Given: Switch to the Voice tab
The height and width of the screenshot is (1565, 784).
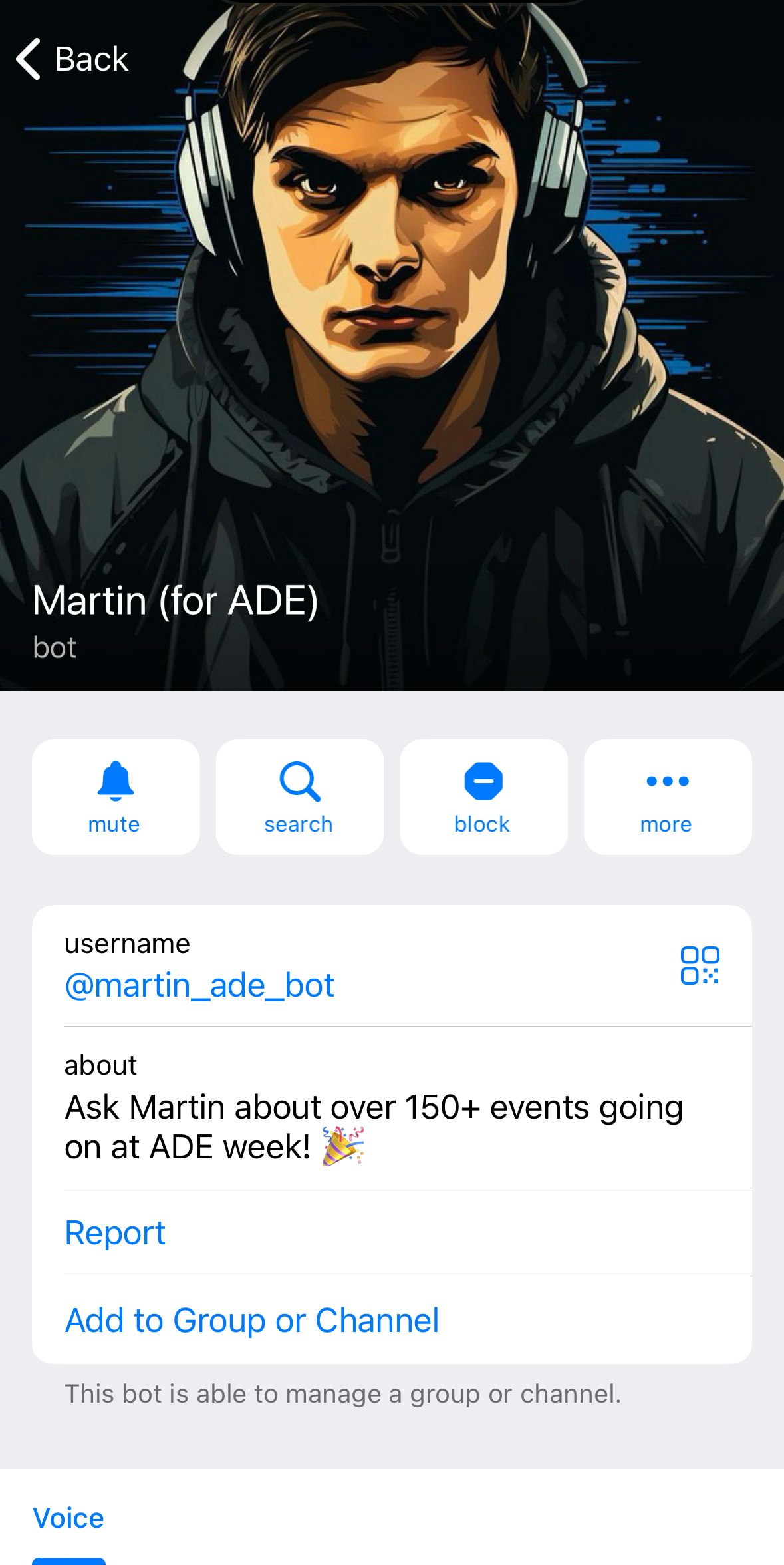Looking at the screenshot, I should tap(68, 1518).
